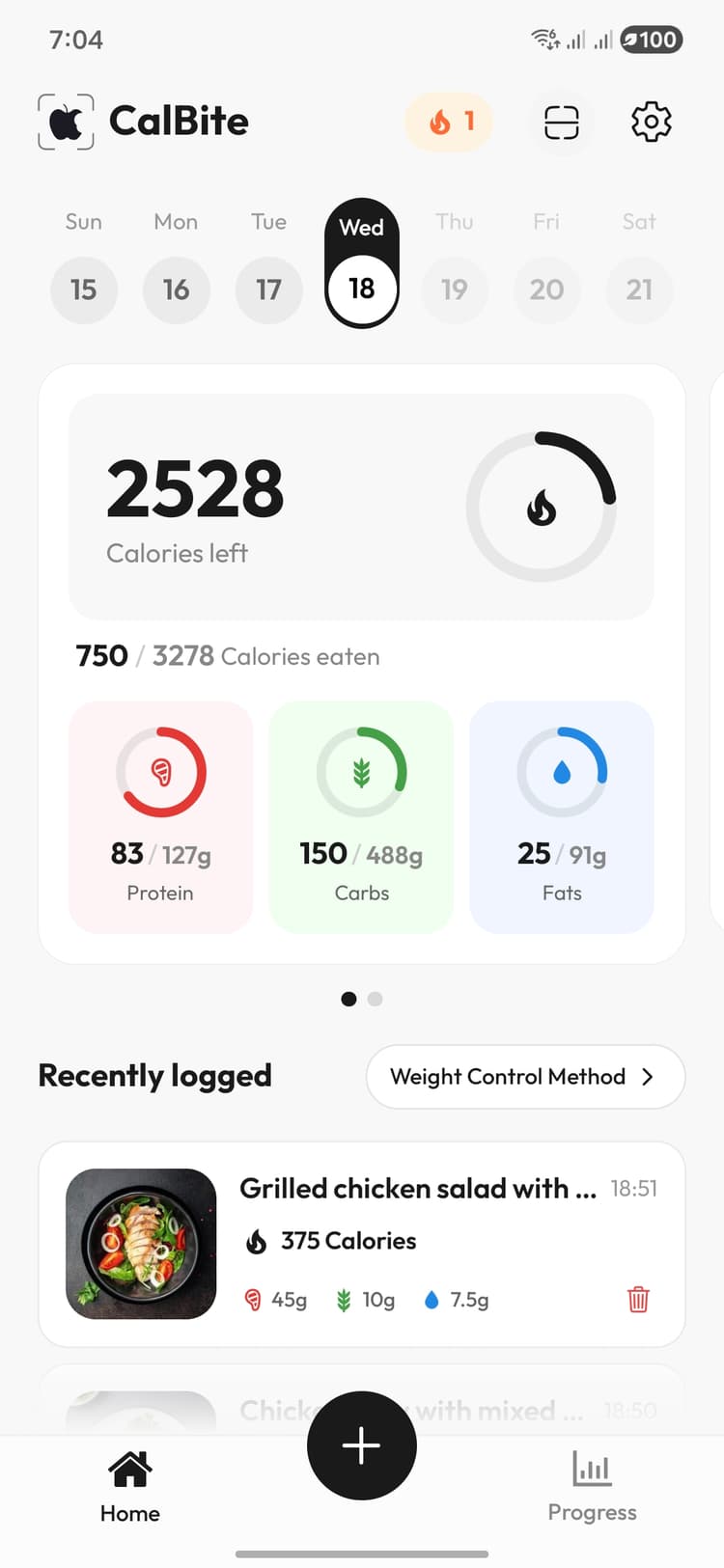
Task: Tap the calories progress ring
Action: pyautogui.click(x=542, y=507)
